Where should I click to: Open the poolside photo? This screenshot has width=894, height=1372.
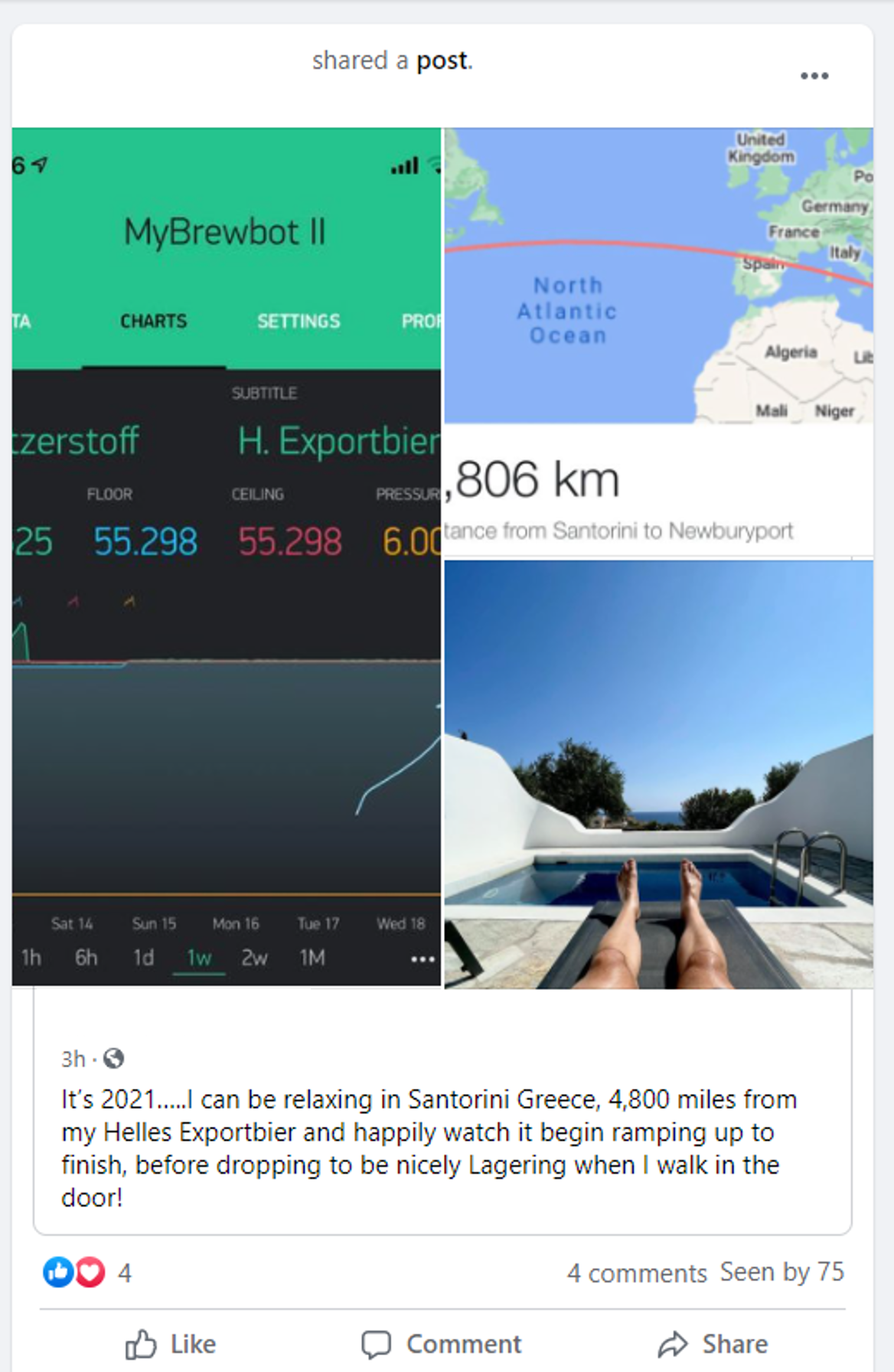[658, 774]
